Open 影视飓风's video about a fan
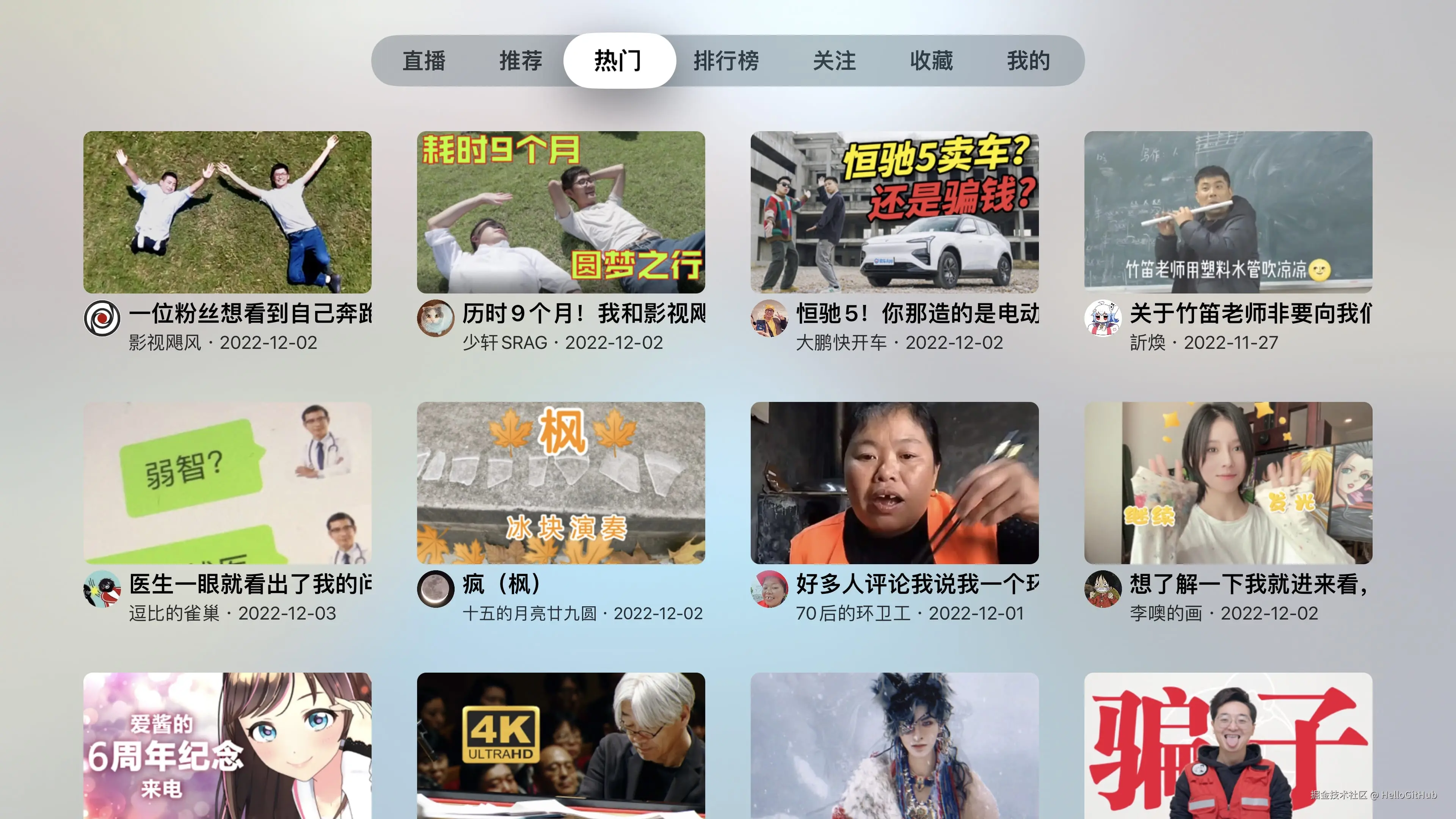Screen dimensions: 1456x819 pyautogui.click(x=227, y=212)
